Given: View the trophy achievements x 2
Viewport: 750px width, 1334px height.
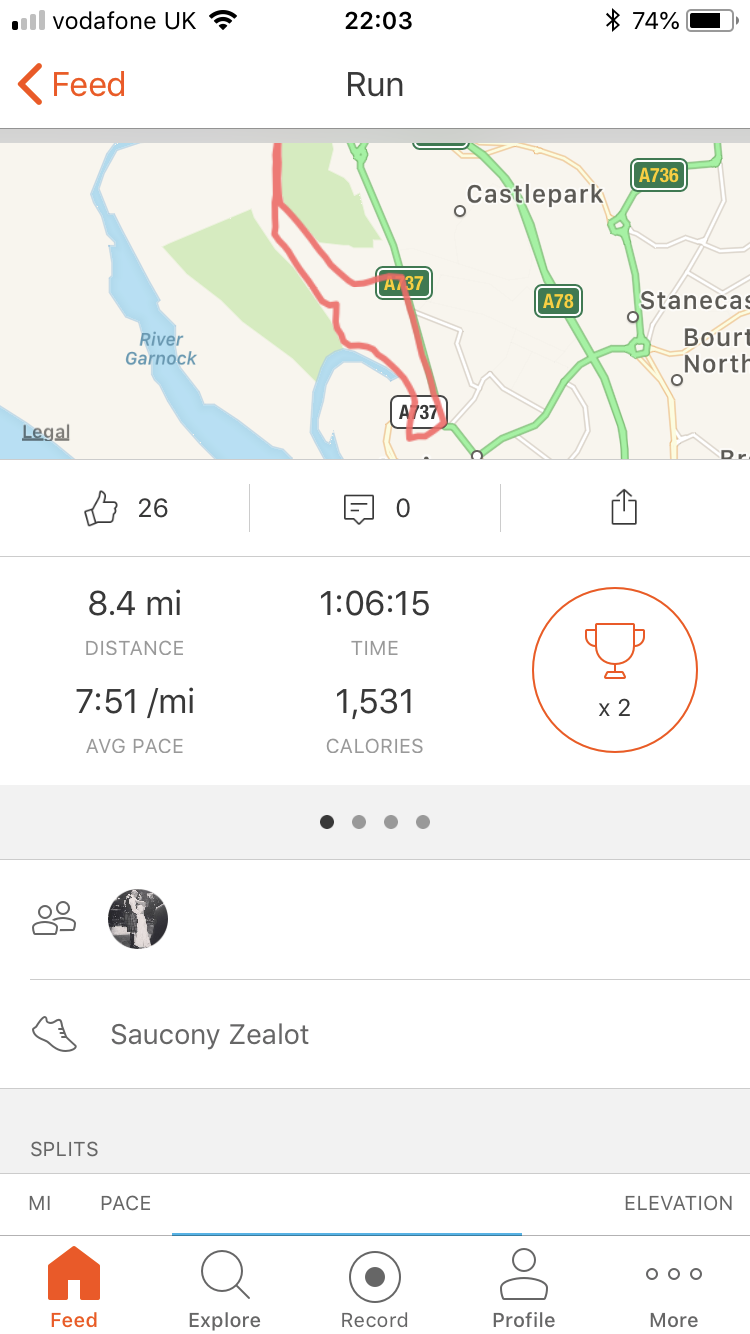Looking at the screenshot, I should point(615,670).
